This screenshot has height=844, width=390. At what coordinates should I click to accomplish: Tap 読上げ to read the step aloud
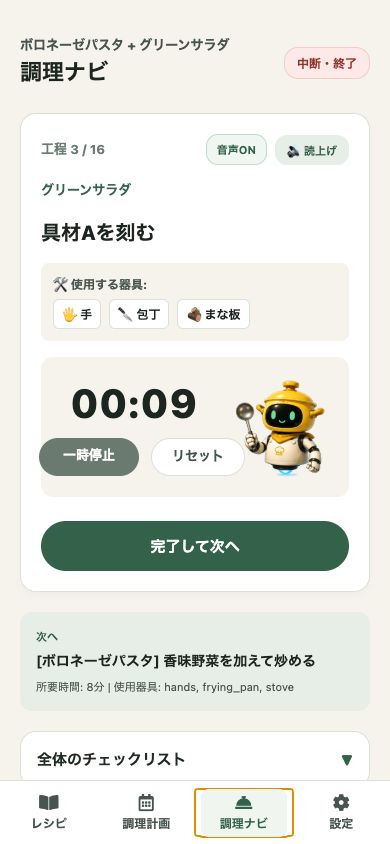coord(312,150)
